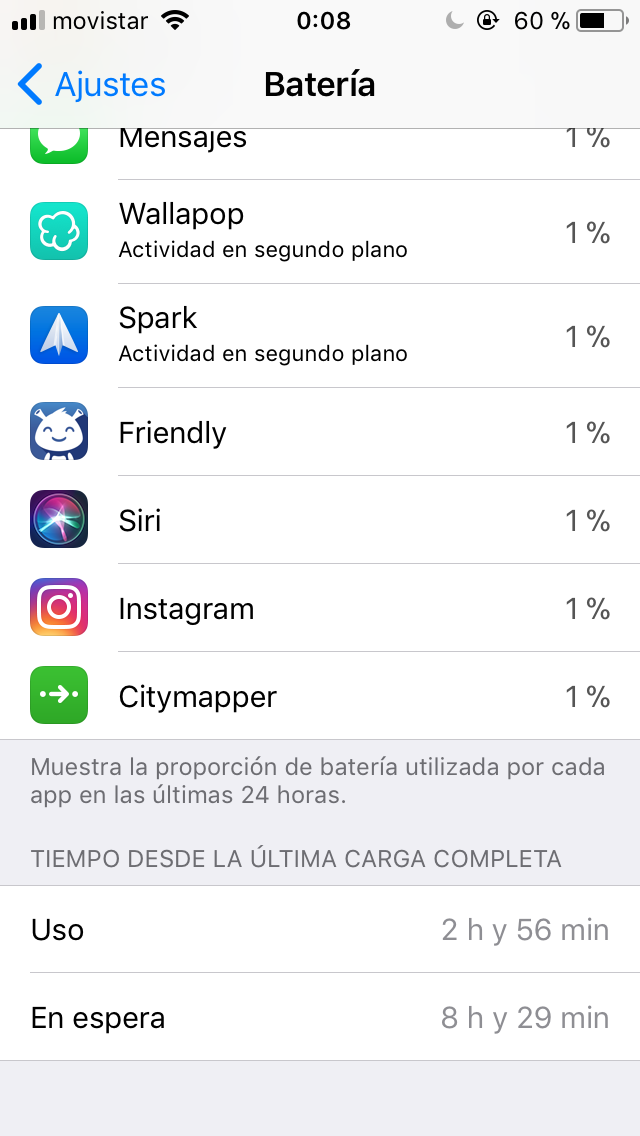The width and height of the screenshot is (640, 1136).
Task: Go back to Ajustes
Action: tap(92, 85)
